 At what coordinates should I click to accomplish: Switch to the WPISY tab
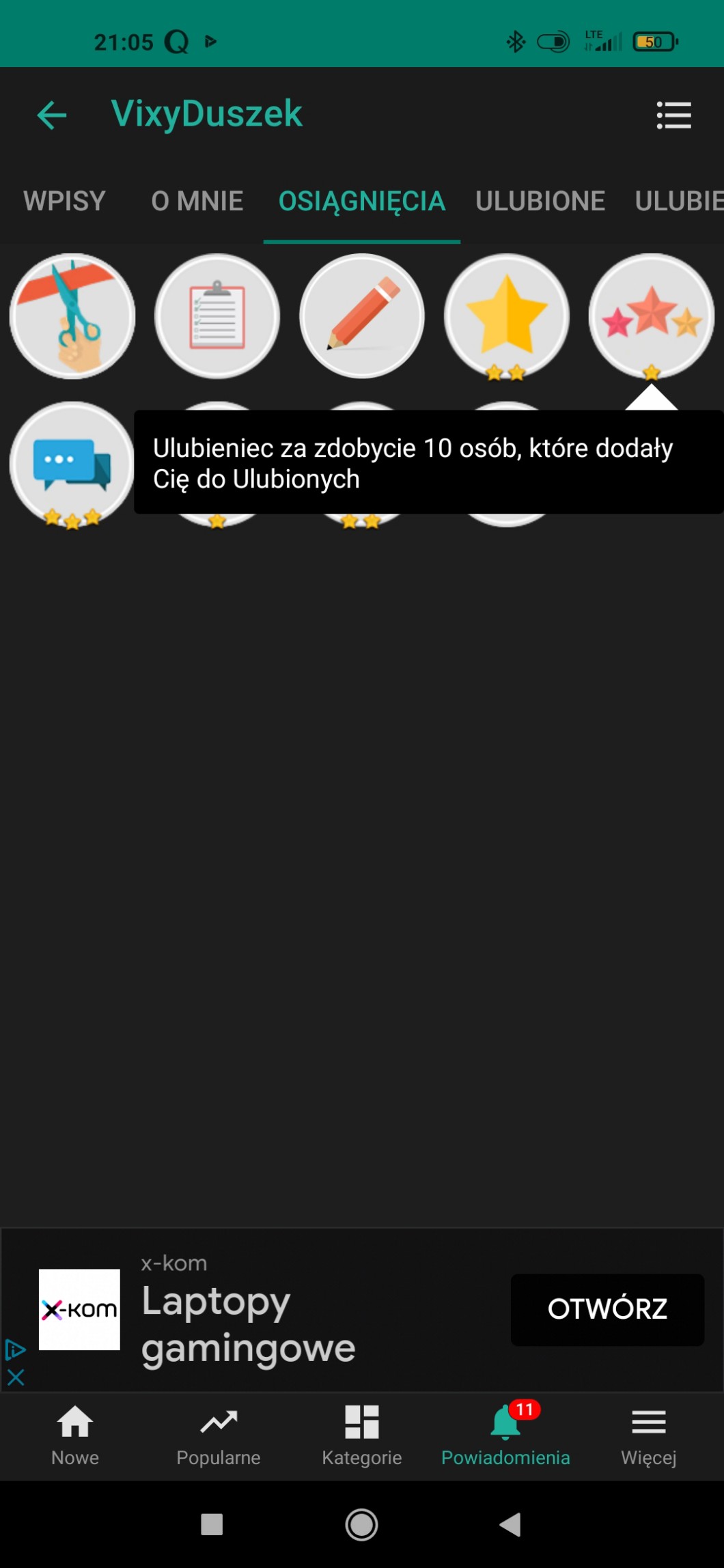[x=64, y=201]
